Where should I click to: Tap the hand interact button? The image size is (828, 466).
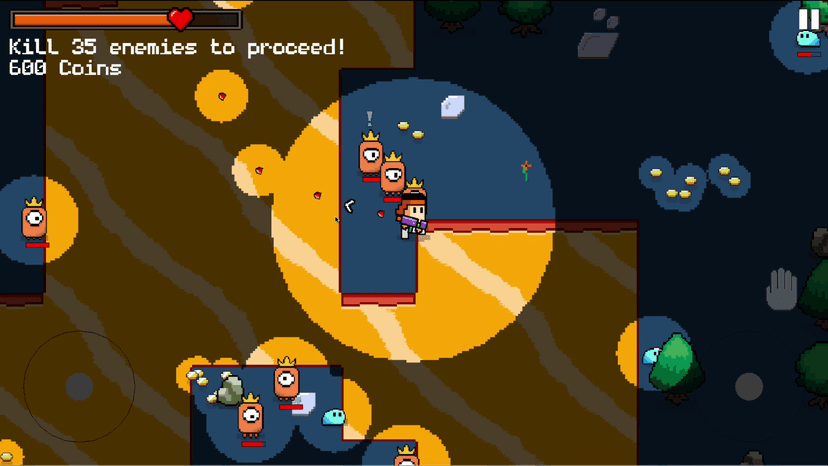pos(781,290)
